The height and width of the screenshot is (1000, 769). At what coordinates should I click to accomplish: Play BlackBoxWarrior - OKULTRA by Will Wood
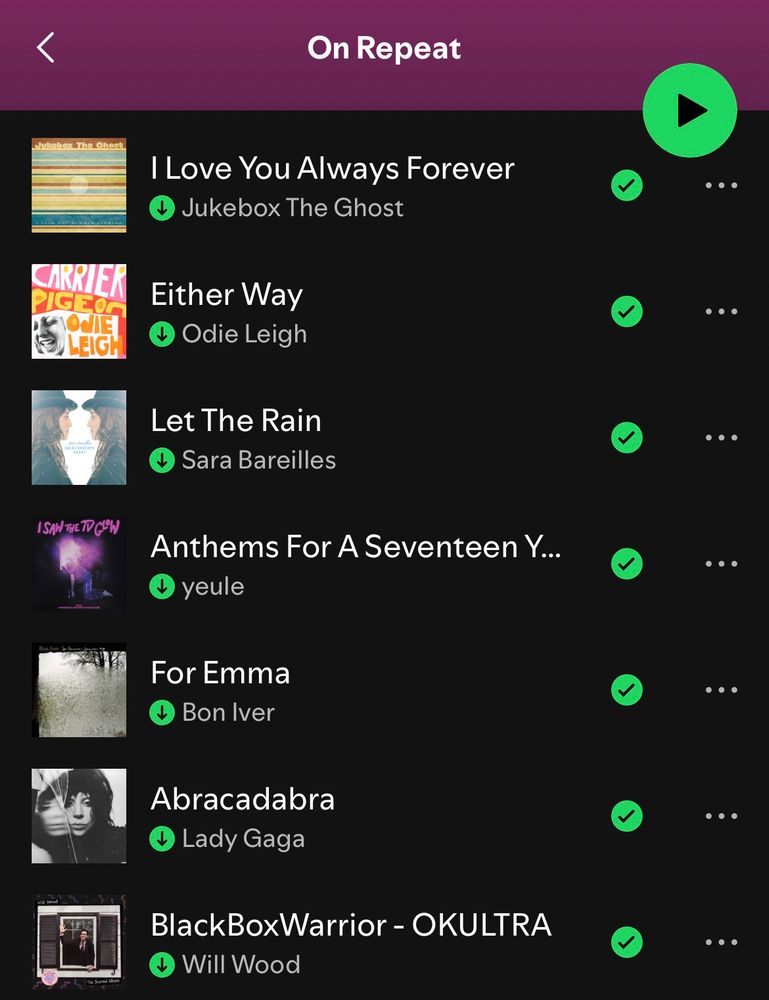[350, 925]
